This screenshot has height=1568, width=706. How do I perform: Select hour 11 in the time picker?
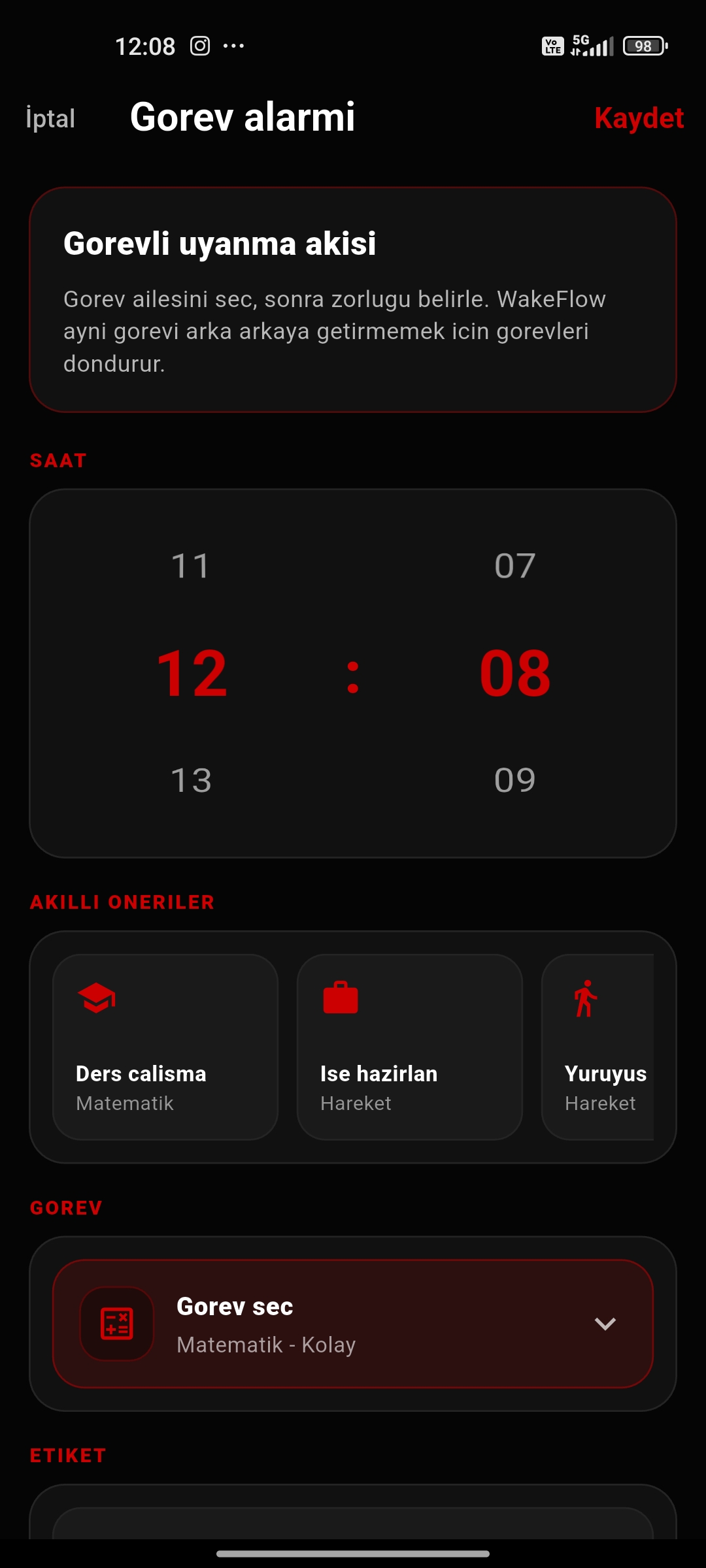point(191,566)
